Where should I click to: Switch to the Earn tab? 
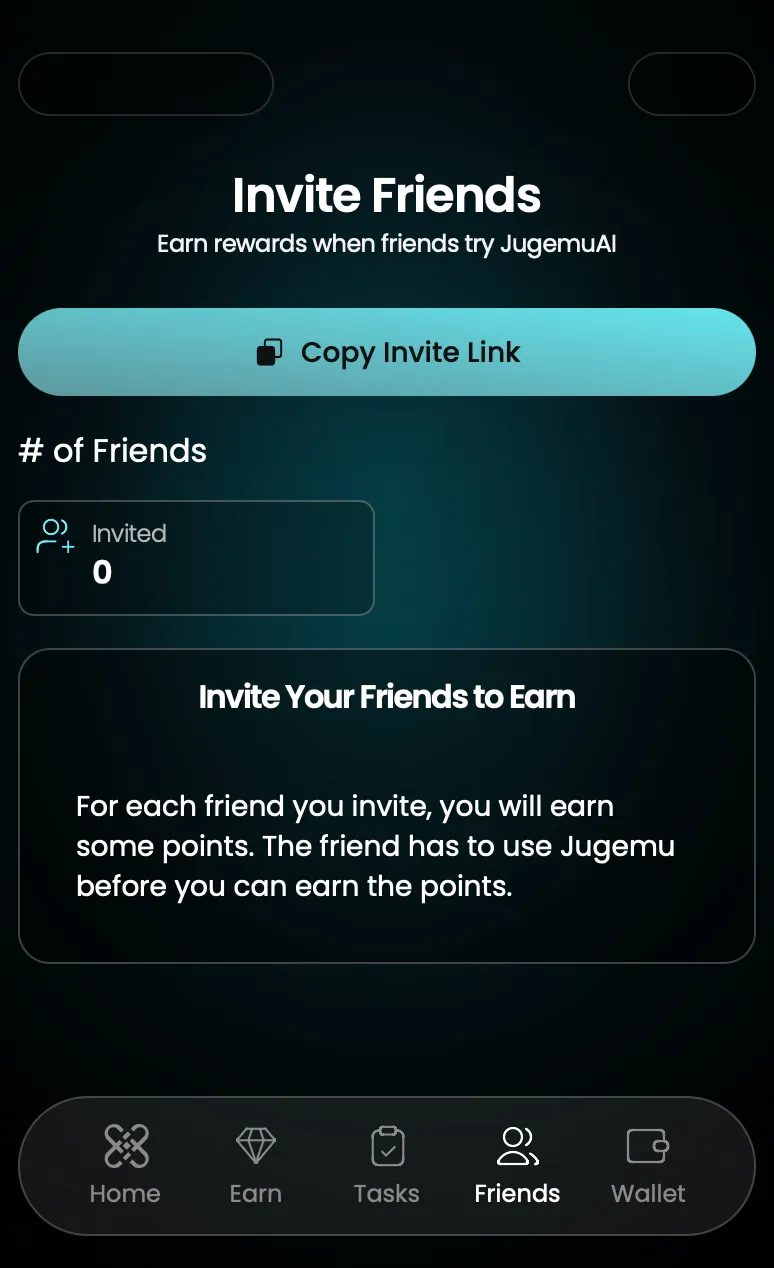click(x=256, y=1165)
